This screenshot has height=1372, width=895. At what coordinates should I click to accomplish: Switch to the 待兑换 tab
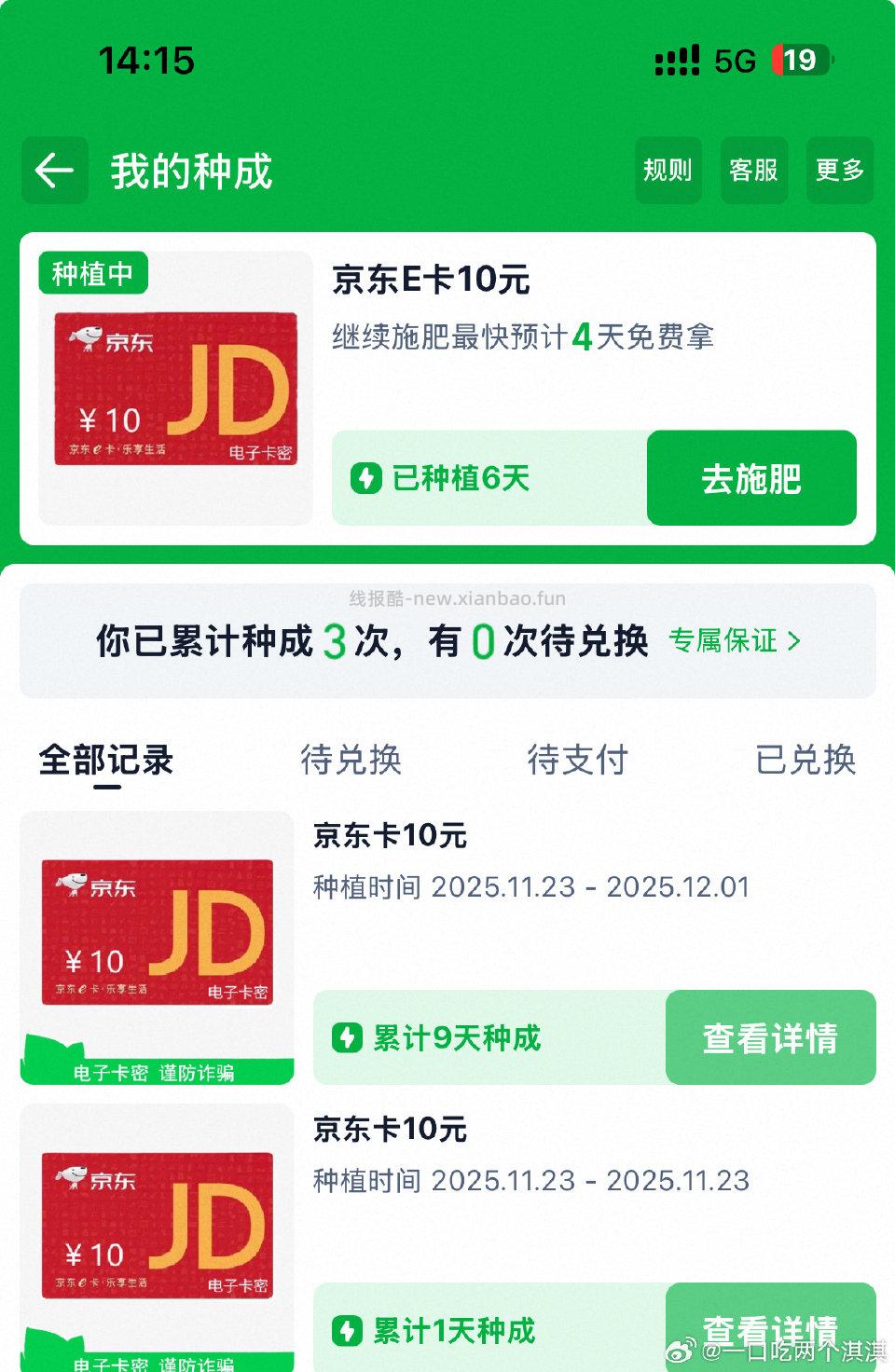[x=351, y=761]
